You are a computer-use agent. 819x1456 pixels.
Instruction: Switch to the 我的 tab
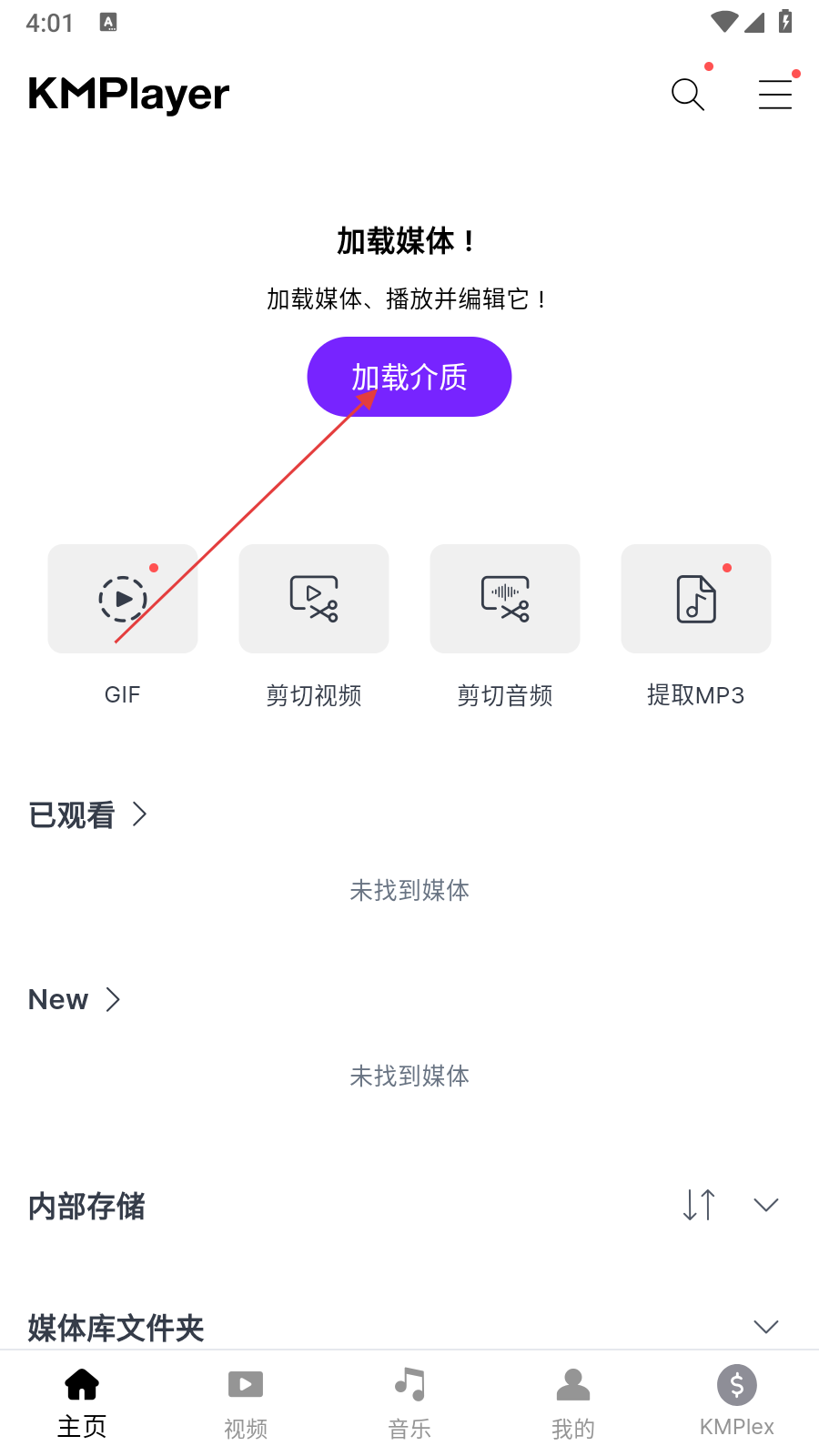[x=573, y=1403]
